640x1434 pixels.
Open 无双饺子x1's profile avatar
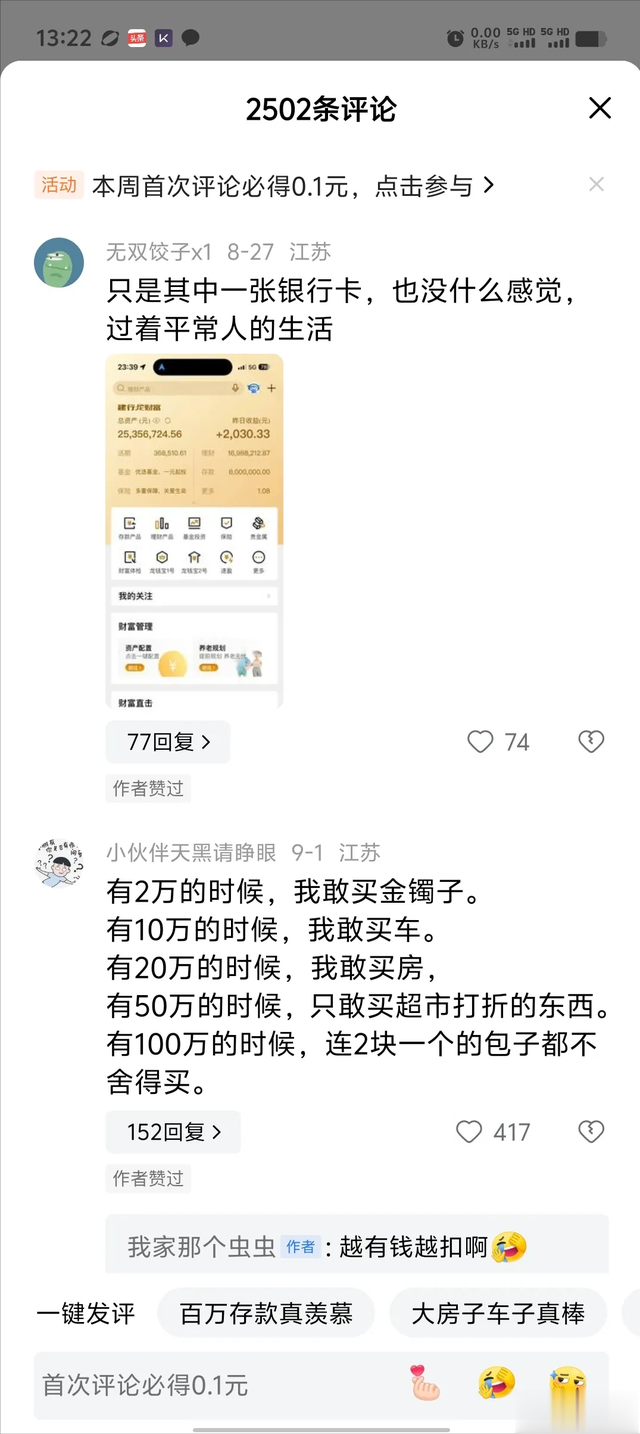59,263
